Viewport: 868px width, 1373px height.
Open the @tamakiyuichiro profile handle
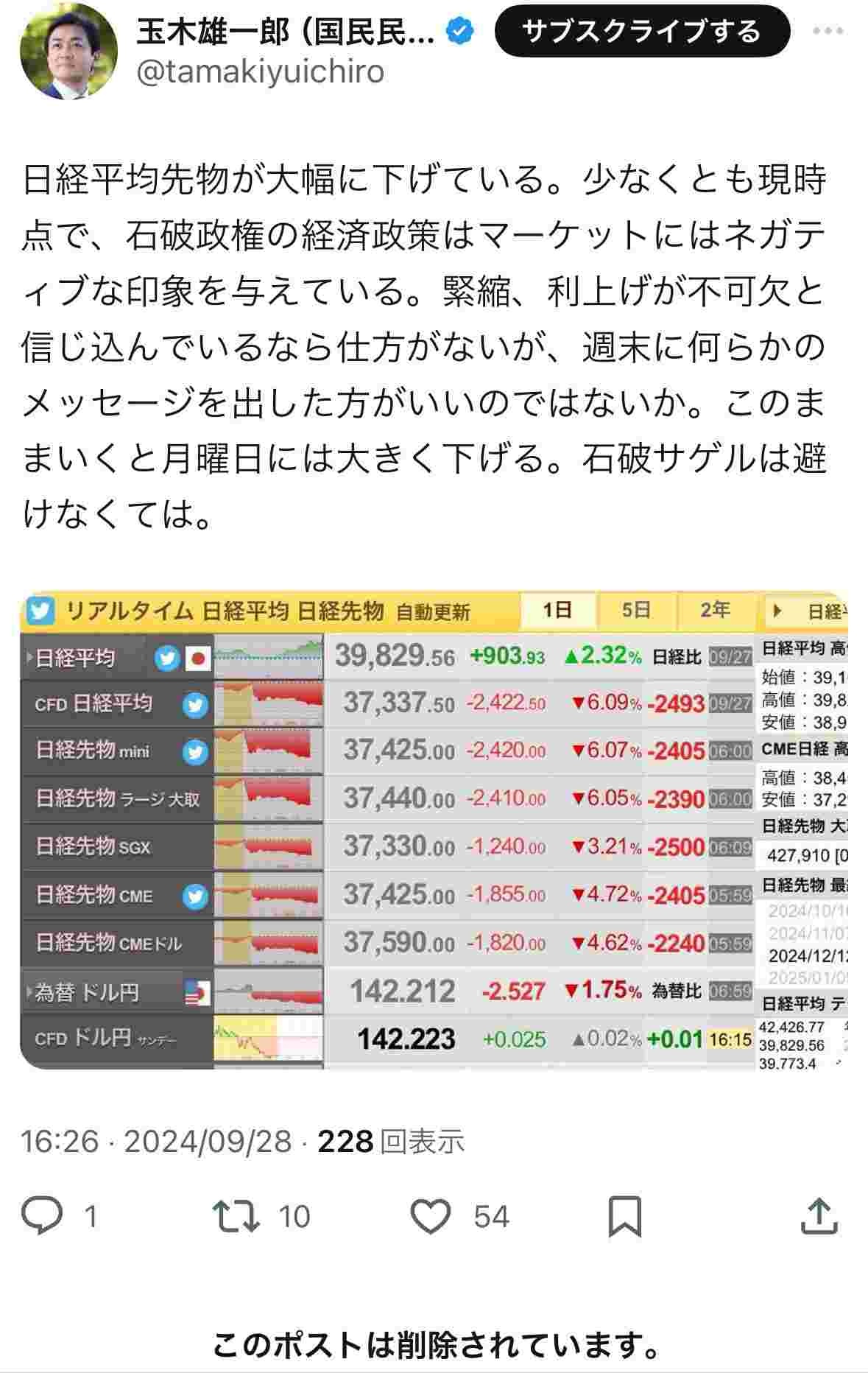(261, 73)
